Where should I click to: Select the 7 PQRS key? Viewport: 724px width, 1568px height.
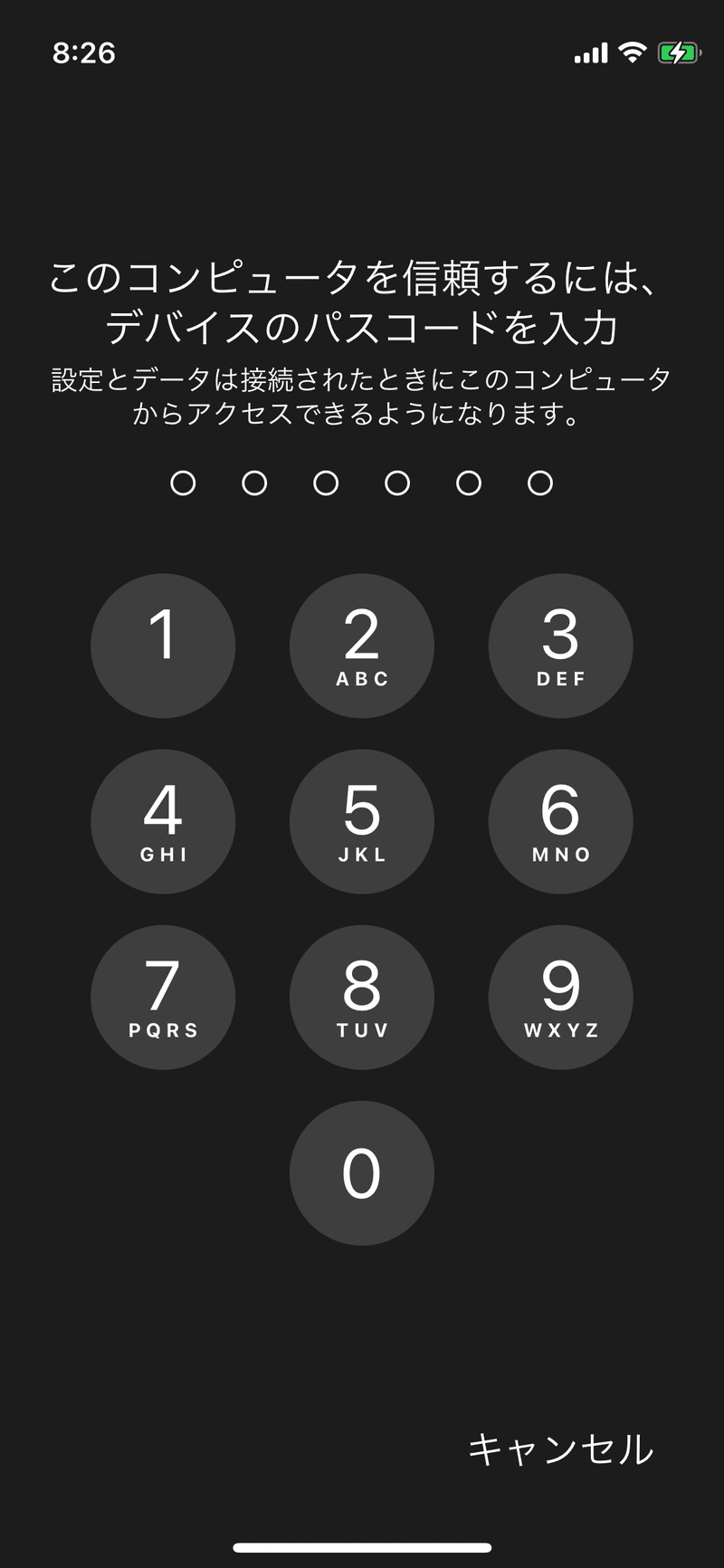163,997
